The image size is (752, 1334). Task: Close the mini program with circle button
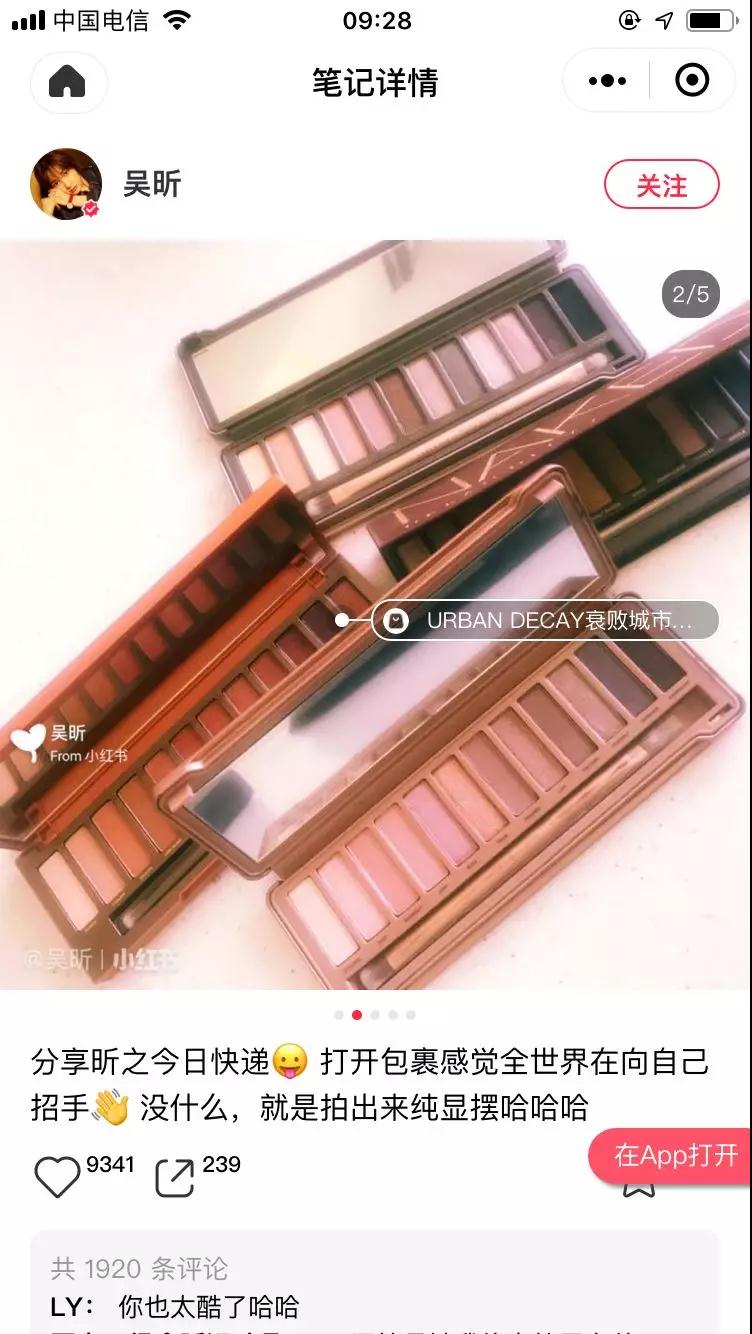(x=692, y=81)
